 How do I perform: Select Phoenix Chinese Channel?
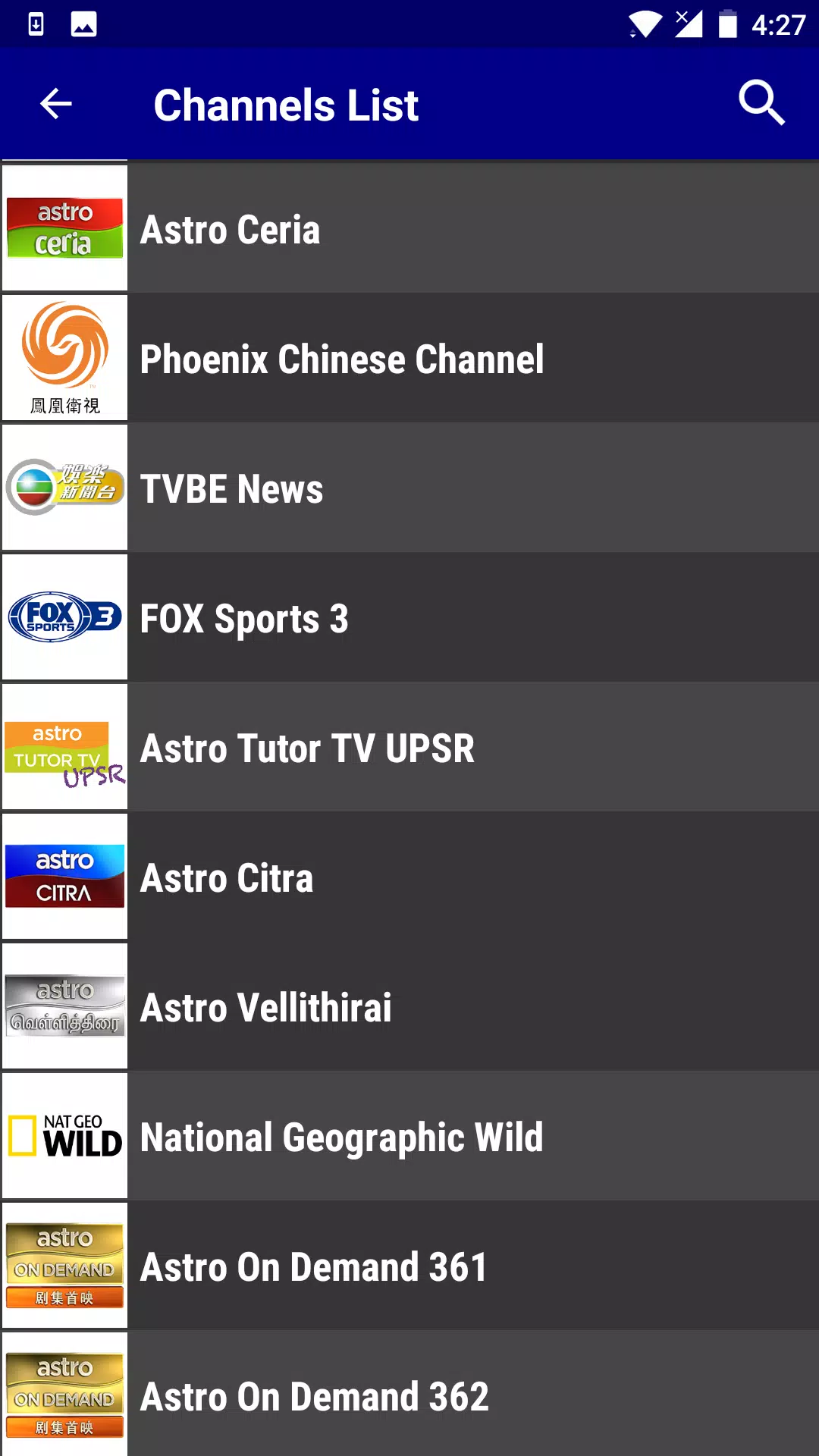(x=409, y=358)
